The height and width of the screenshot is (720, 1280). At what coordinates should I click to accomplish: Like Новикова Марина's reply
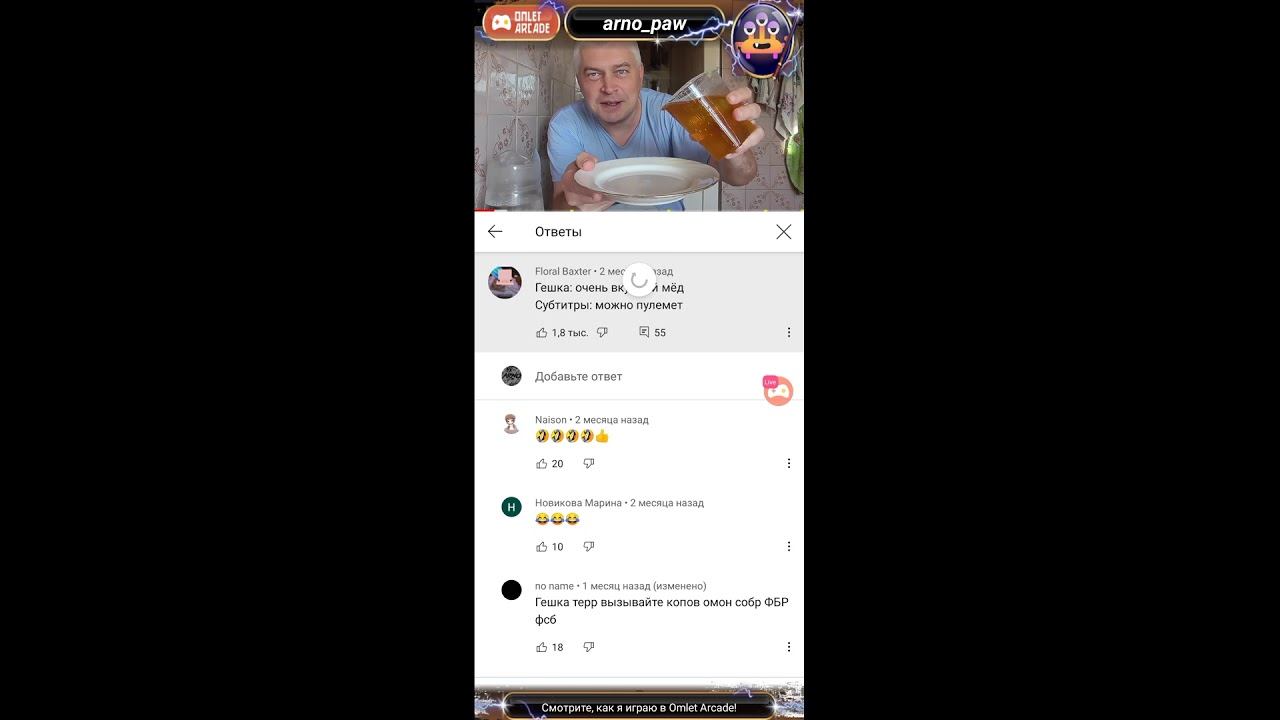pyautogui.click(x=542, y=547)
